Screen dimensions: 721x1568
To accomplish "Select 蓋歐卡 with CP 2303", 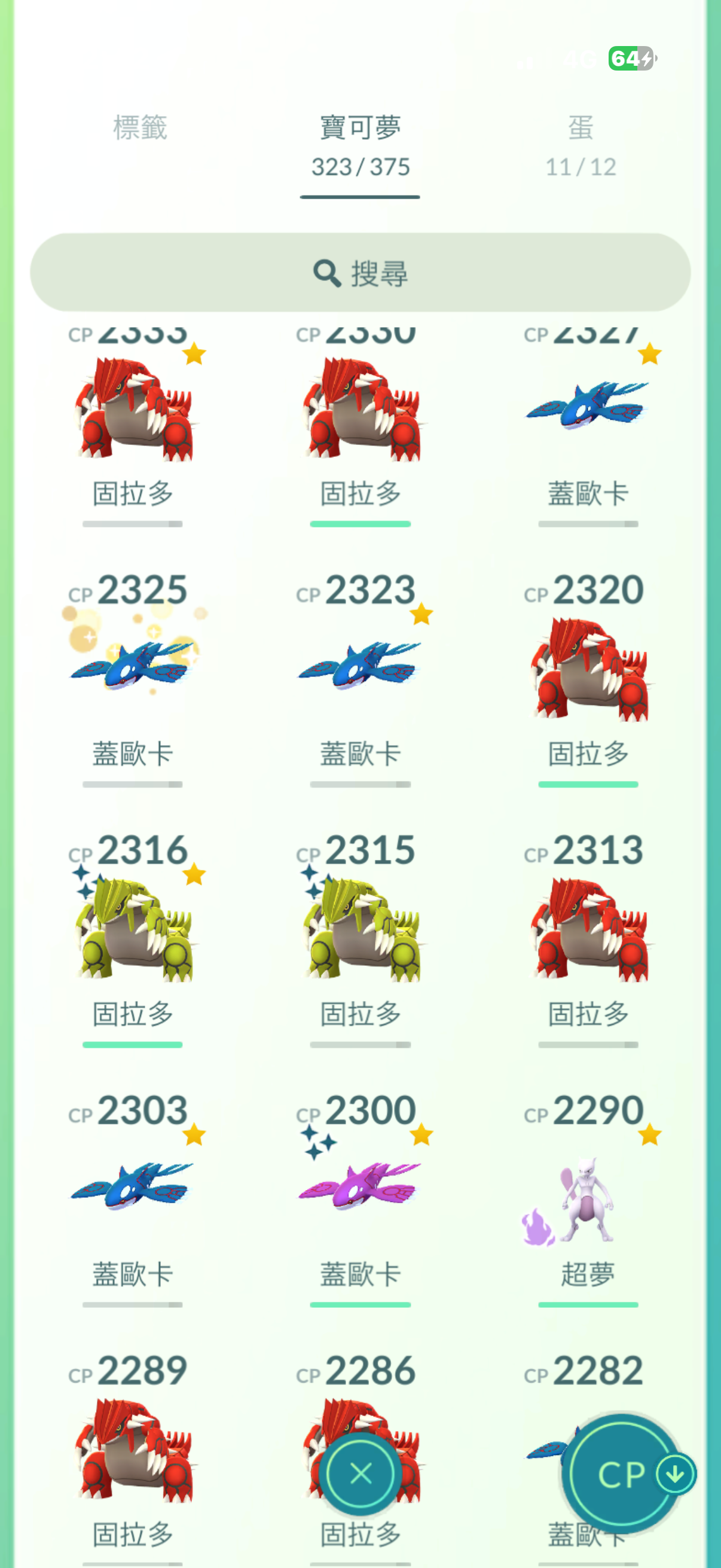I will 133,1187.
